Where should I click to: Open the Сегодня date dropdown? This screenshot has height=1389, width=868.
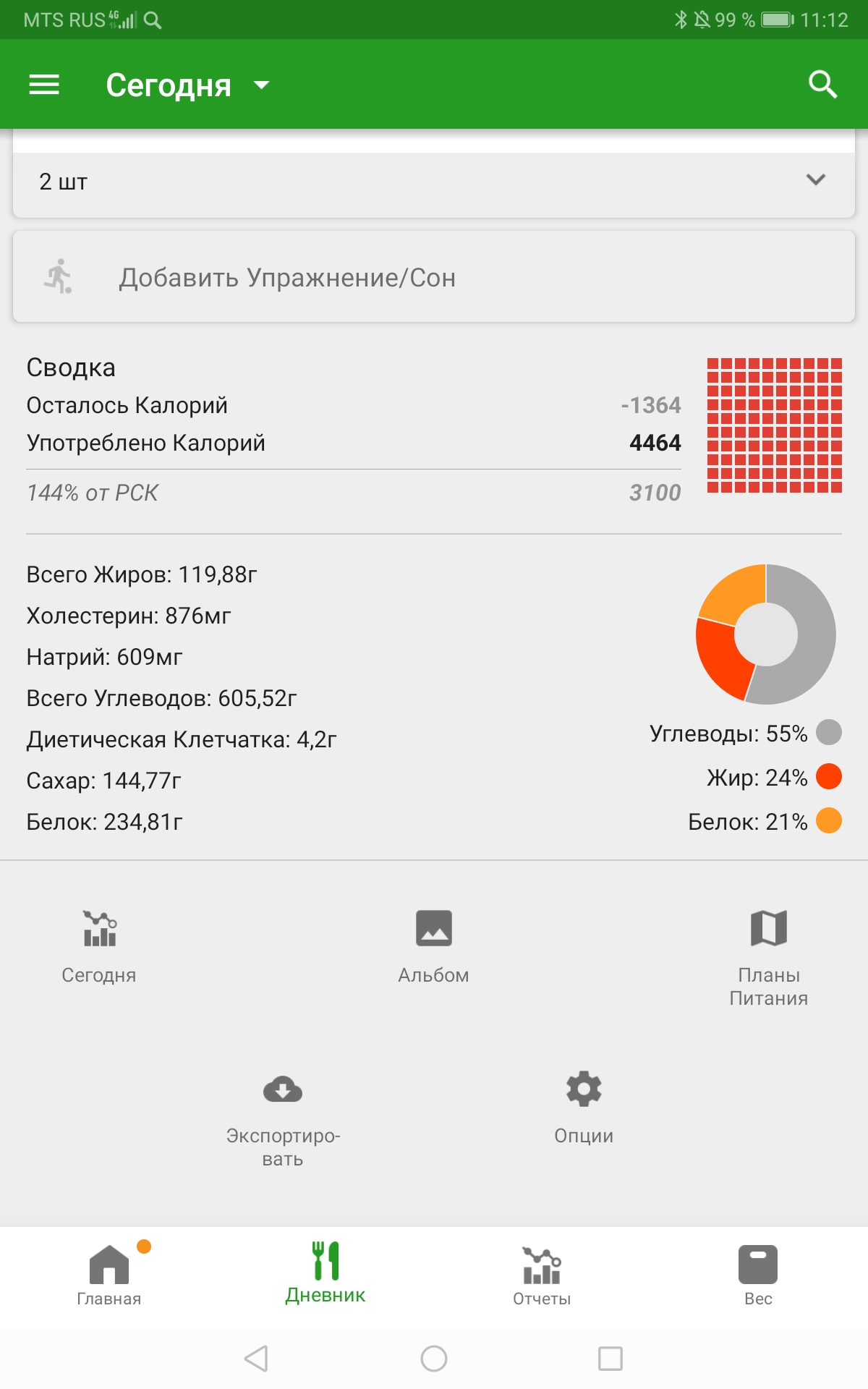point(187,85)
